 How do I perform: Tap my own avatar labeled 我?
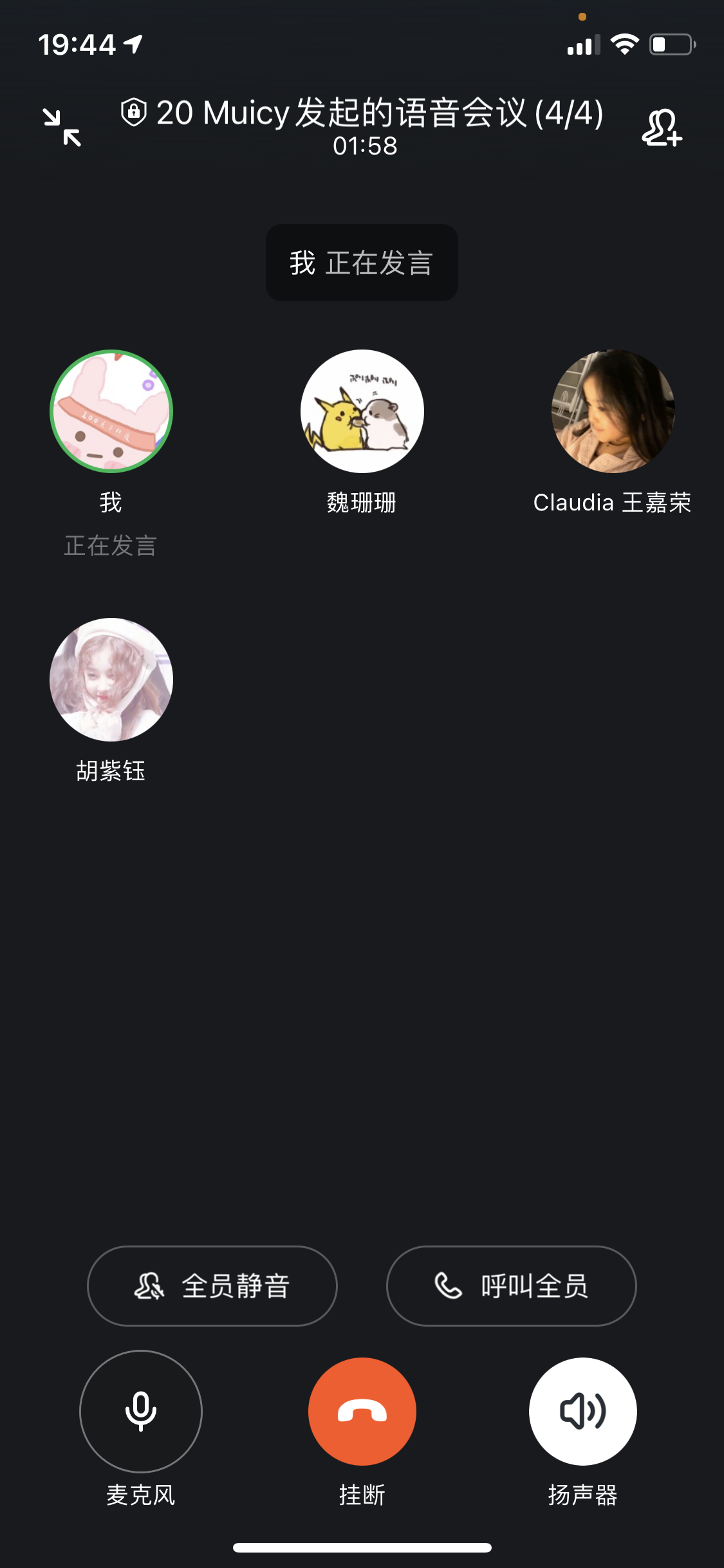pyautogui.click(x=111, y=411)
